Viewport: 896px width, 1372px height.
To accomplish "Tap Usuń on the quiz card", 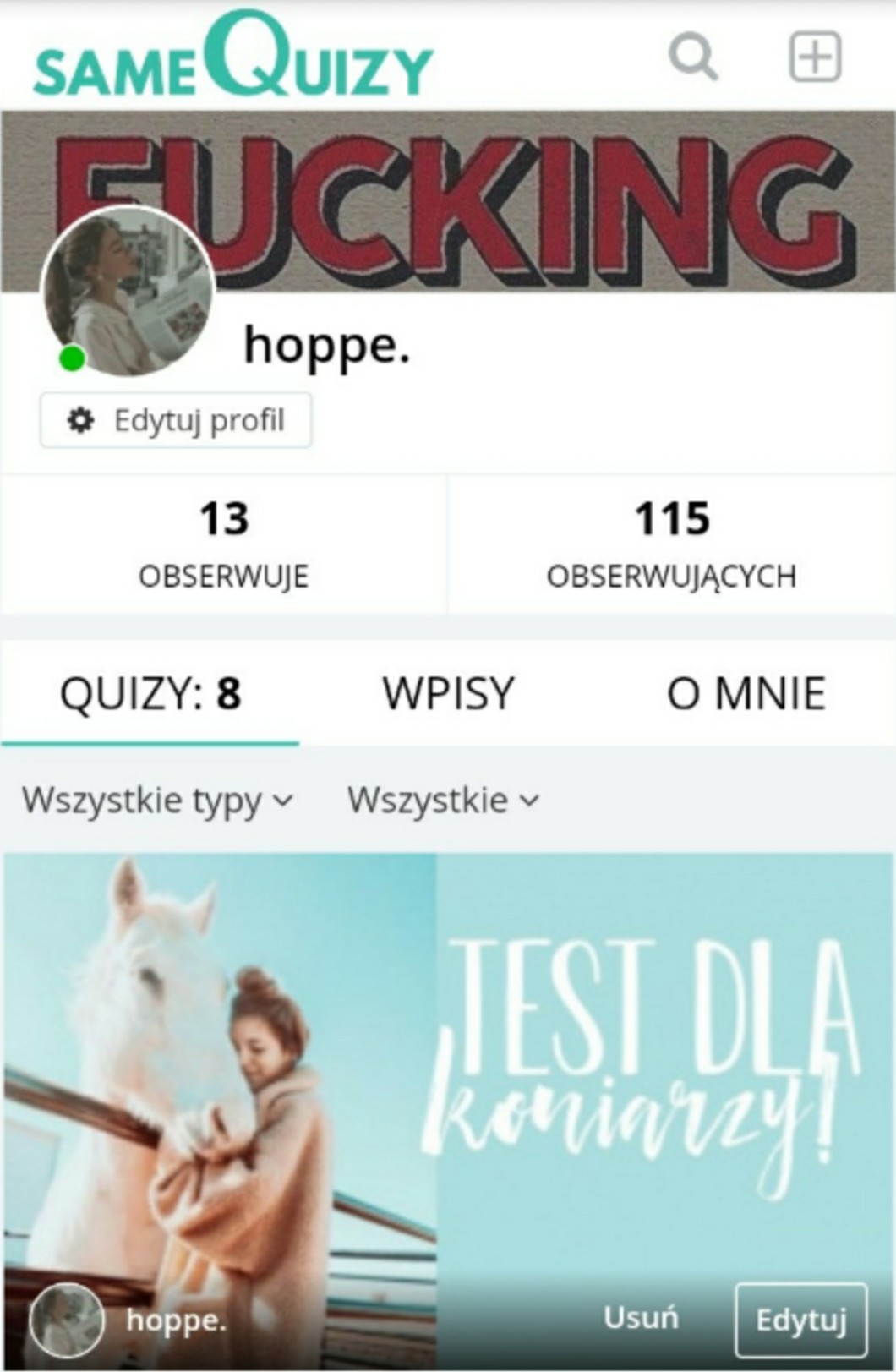I will point(641,1317).
